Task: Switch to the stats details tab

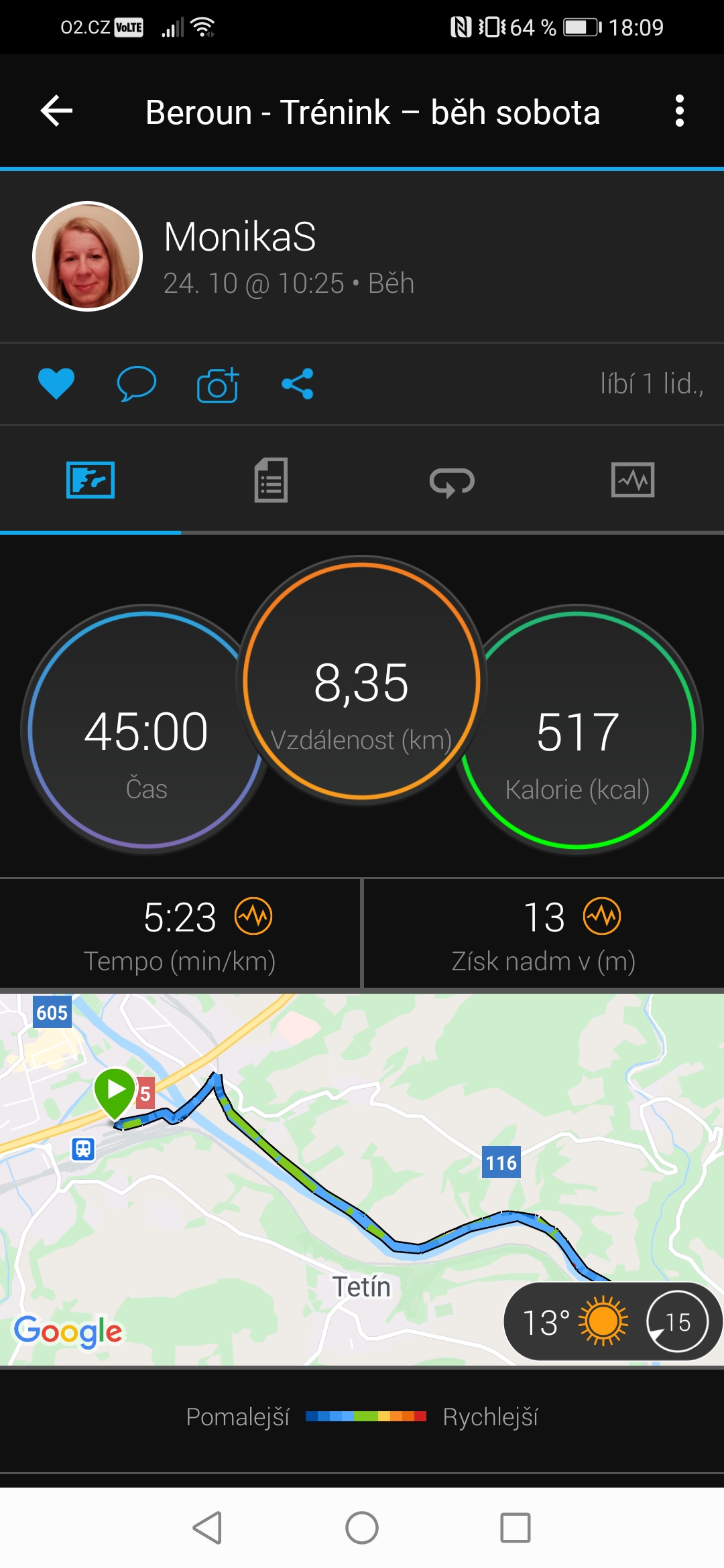Action: [271, 480]
